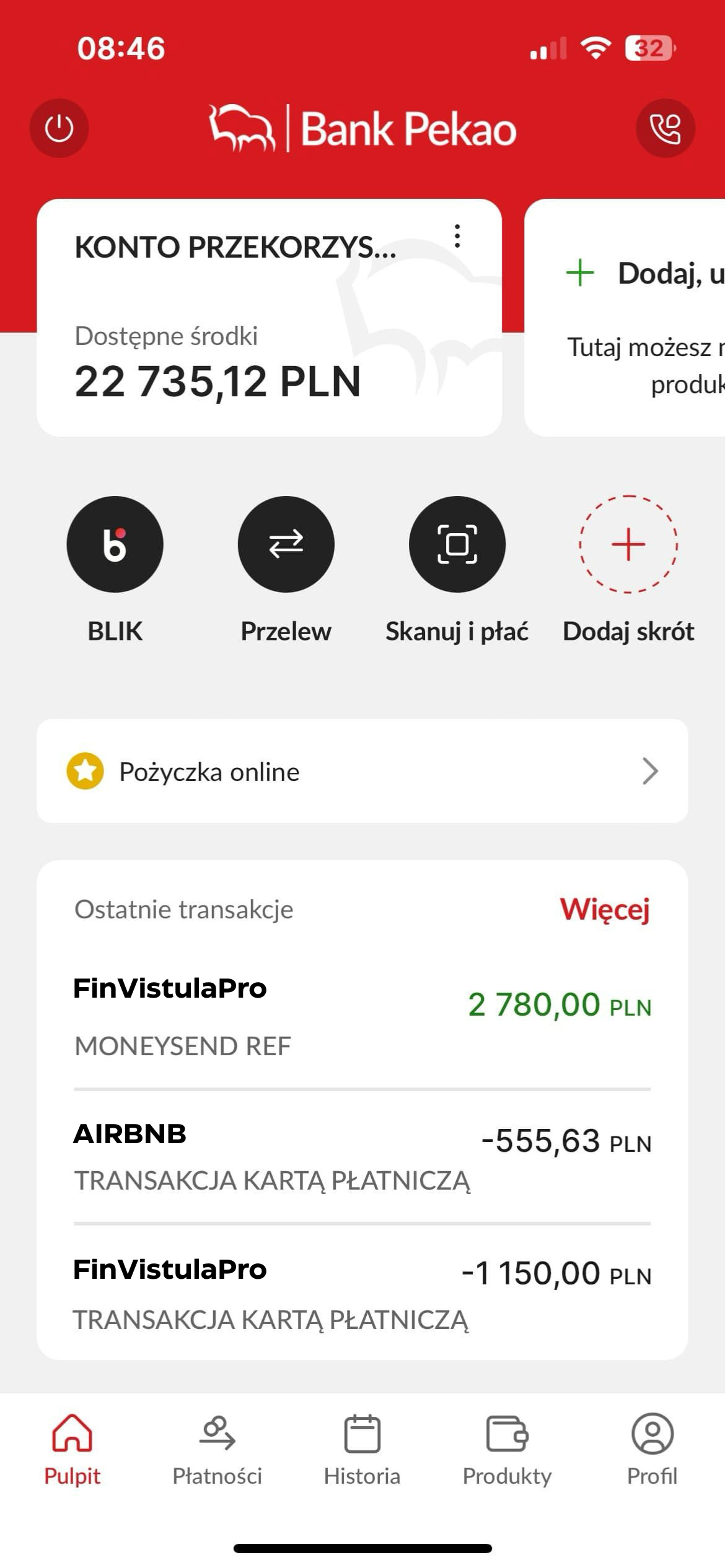Open the FinVistulaPro 2 780,00 PLN transaction
This screenshot has height=1568, width=725.
(362, 1016)
